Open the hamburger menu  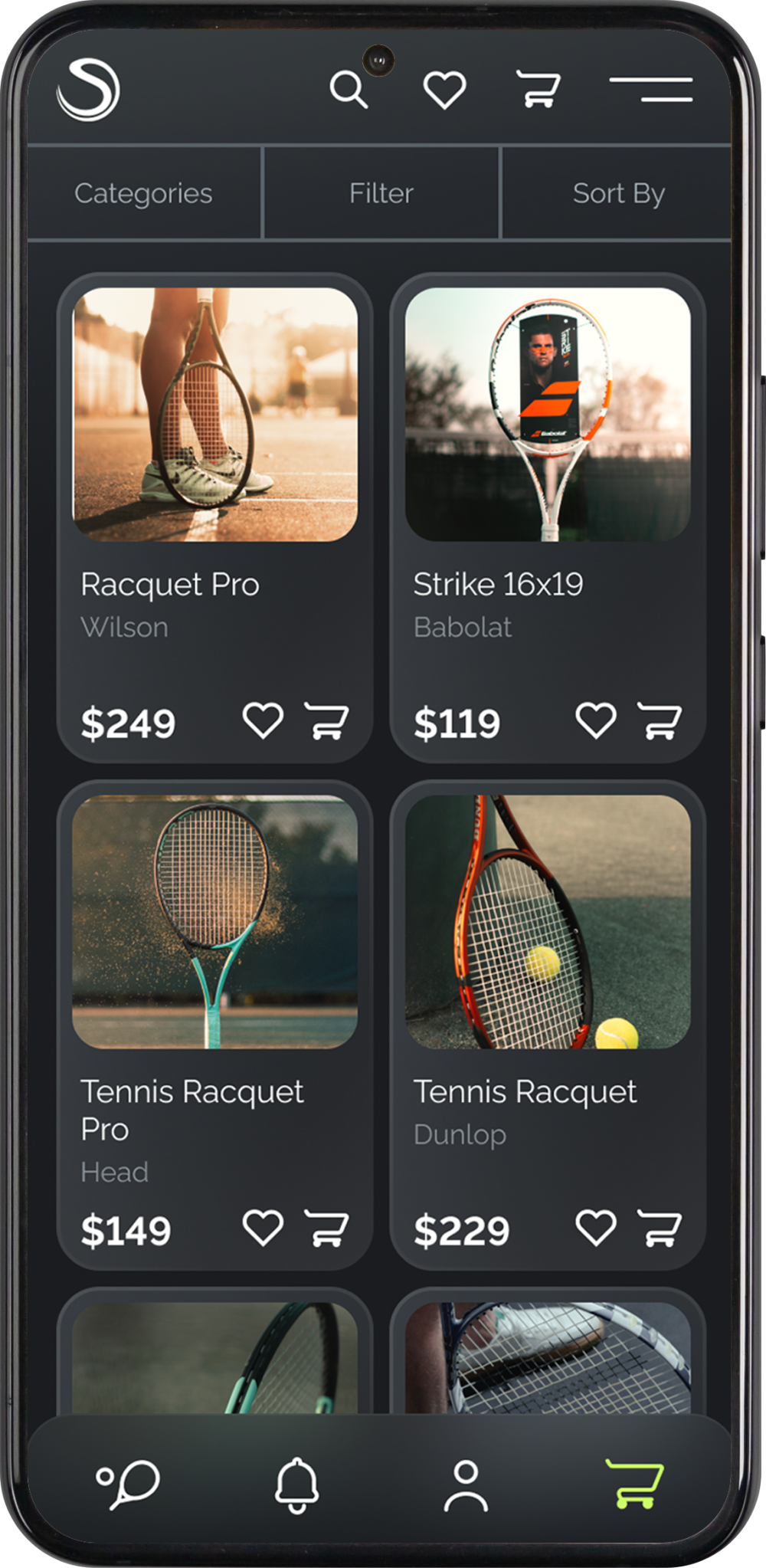[652, 89]
